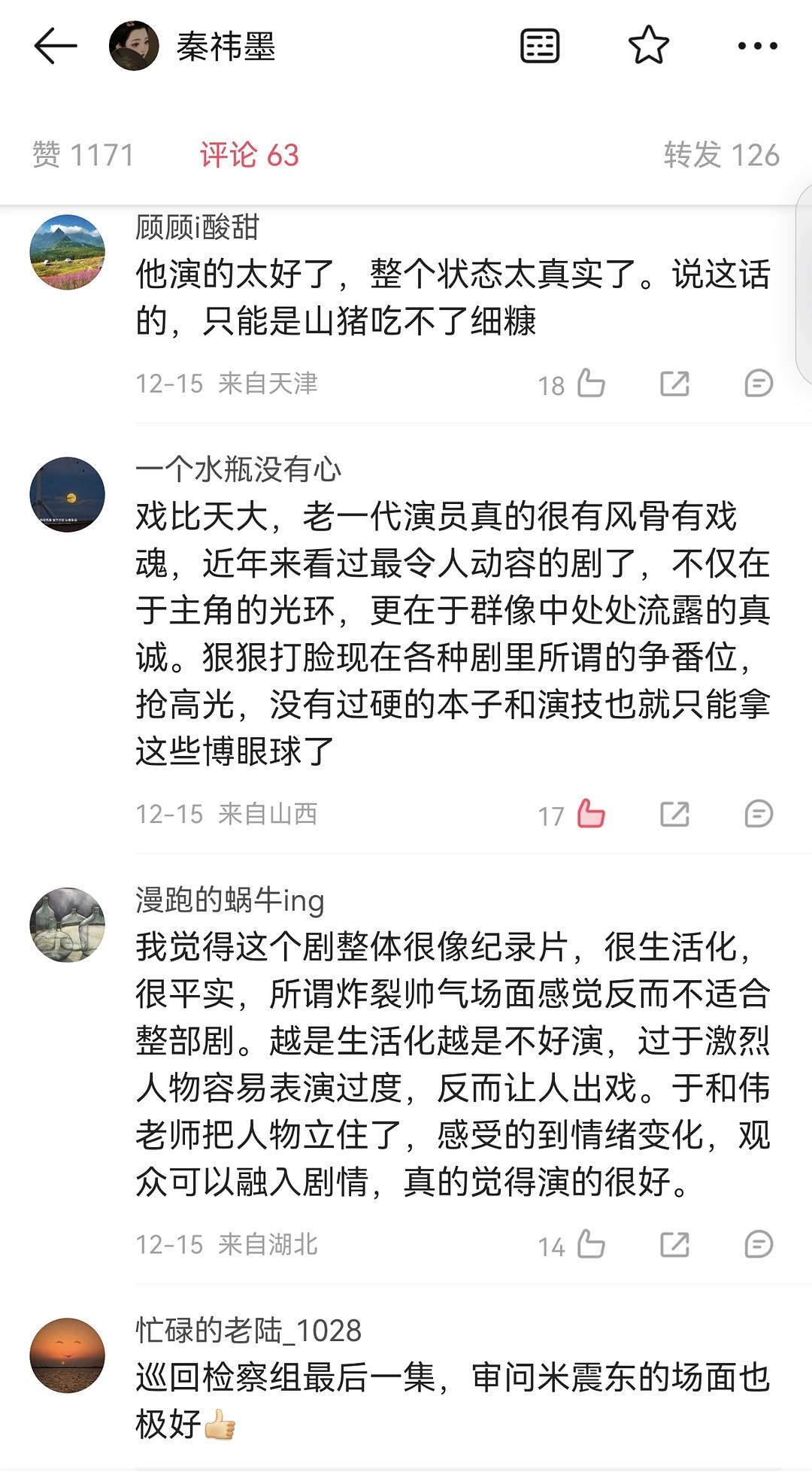View 漫跑的蜗牛ing's user profile avatar
The image size is (812, 1472).
67,925
